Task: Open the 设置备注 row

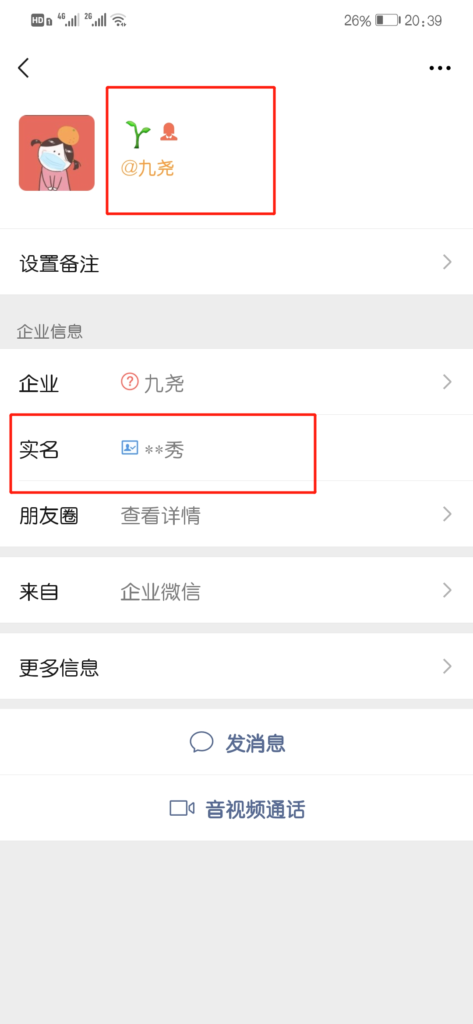Action: 236,263
